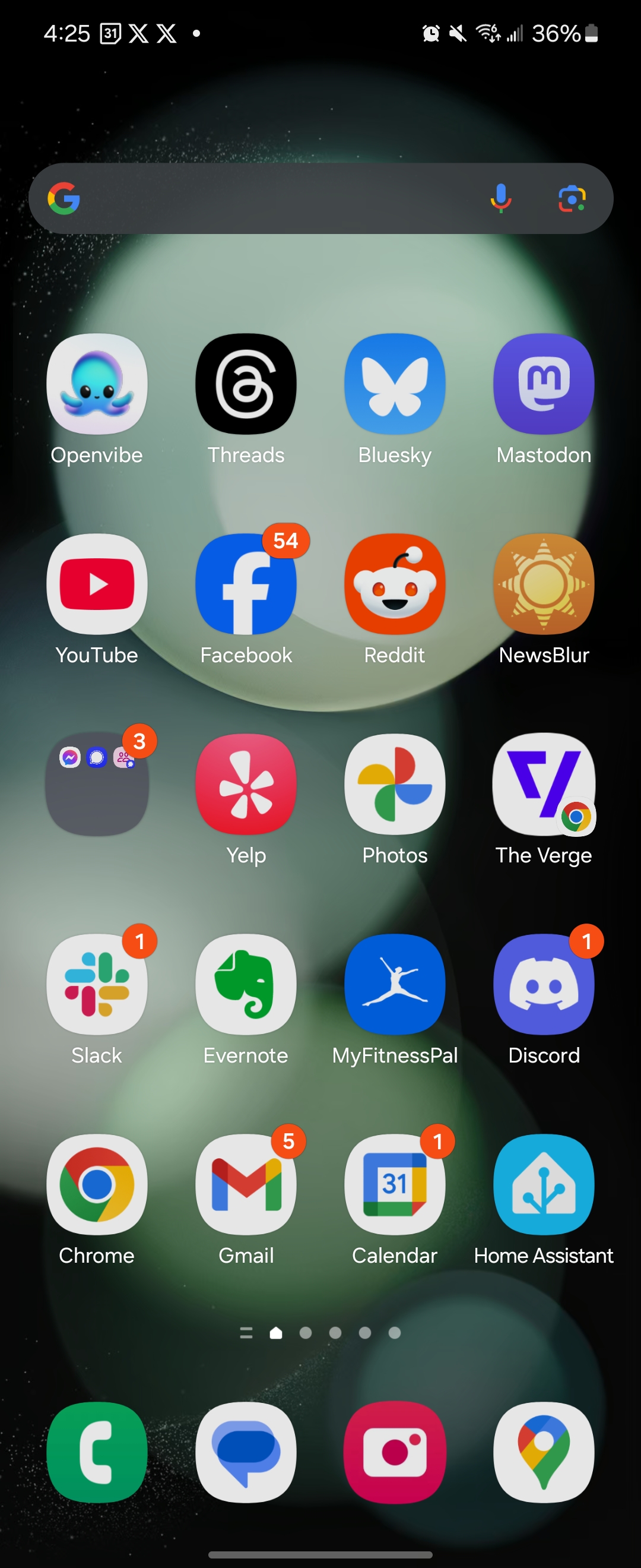Open the Reddit app

(395, 584)
